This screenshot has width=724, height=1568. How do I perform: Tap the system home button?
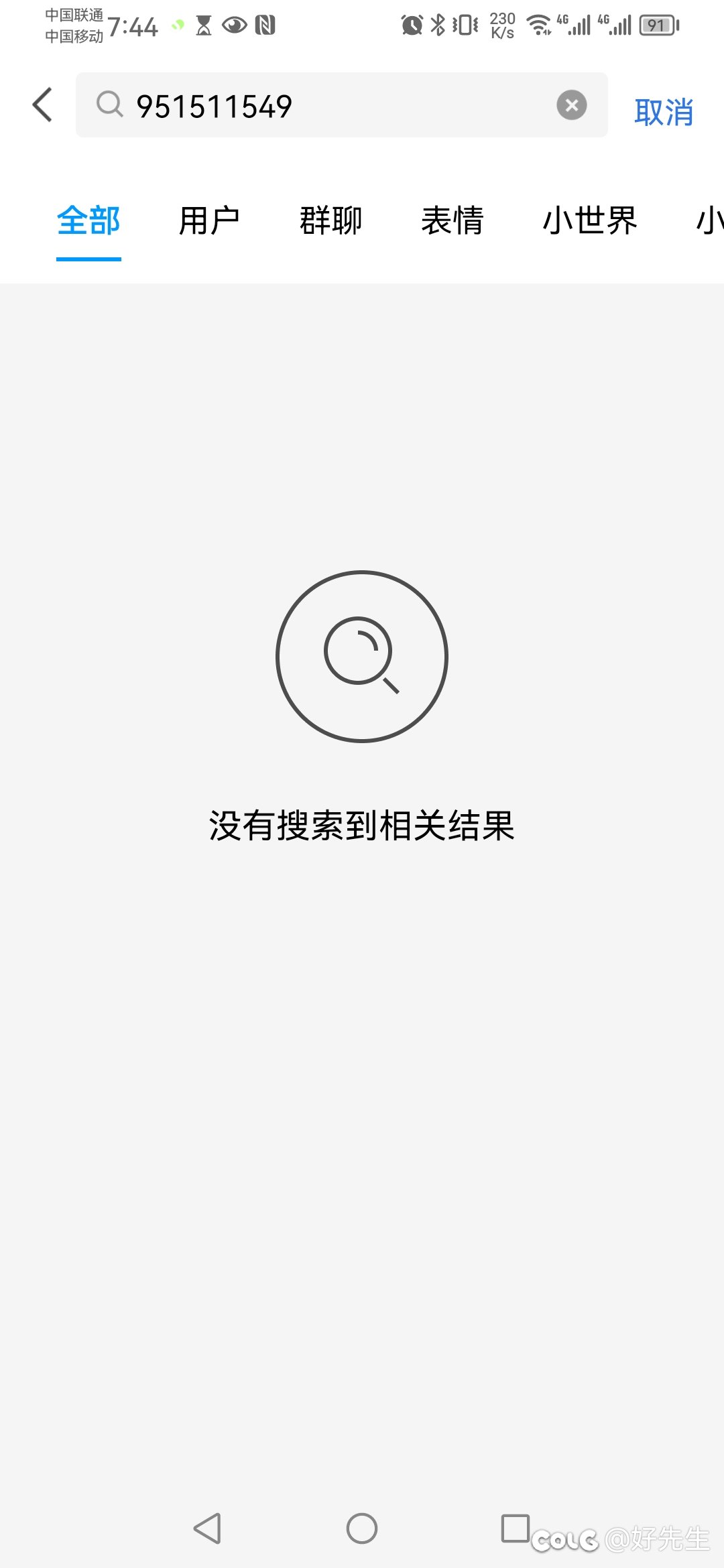click(362, 1528)
